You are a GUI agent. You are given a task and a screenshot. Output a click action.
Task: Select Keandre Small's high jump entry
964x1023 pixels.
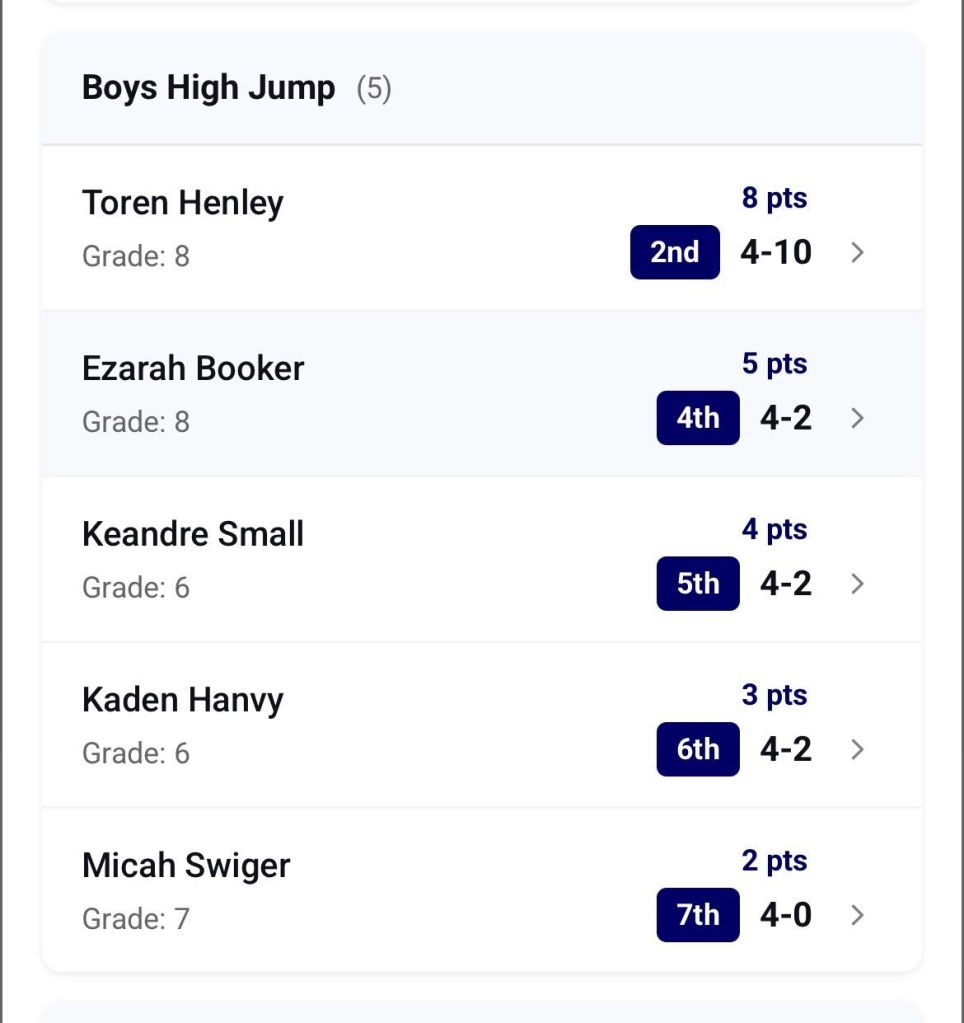tap(480, 559)
